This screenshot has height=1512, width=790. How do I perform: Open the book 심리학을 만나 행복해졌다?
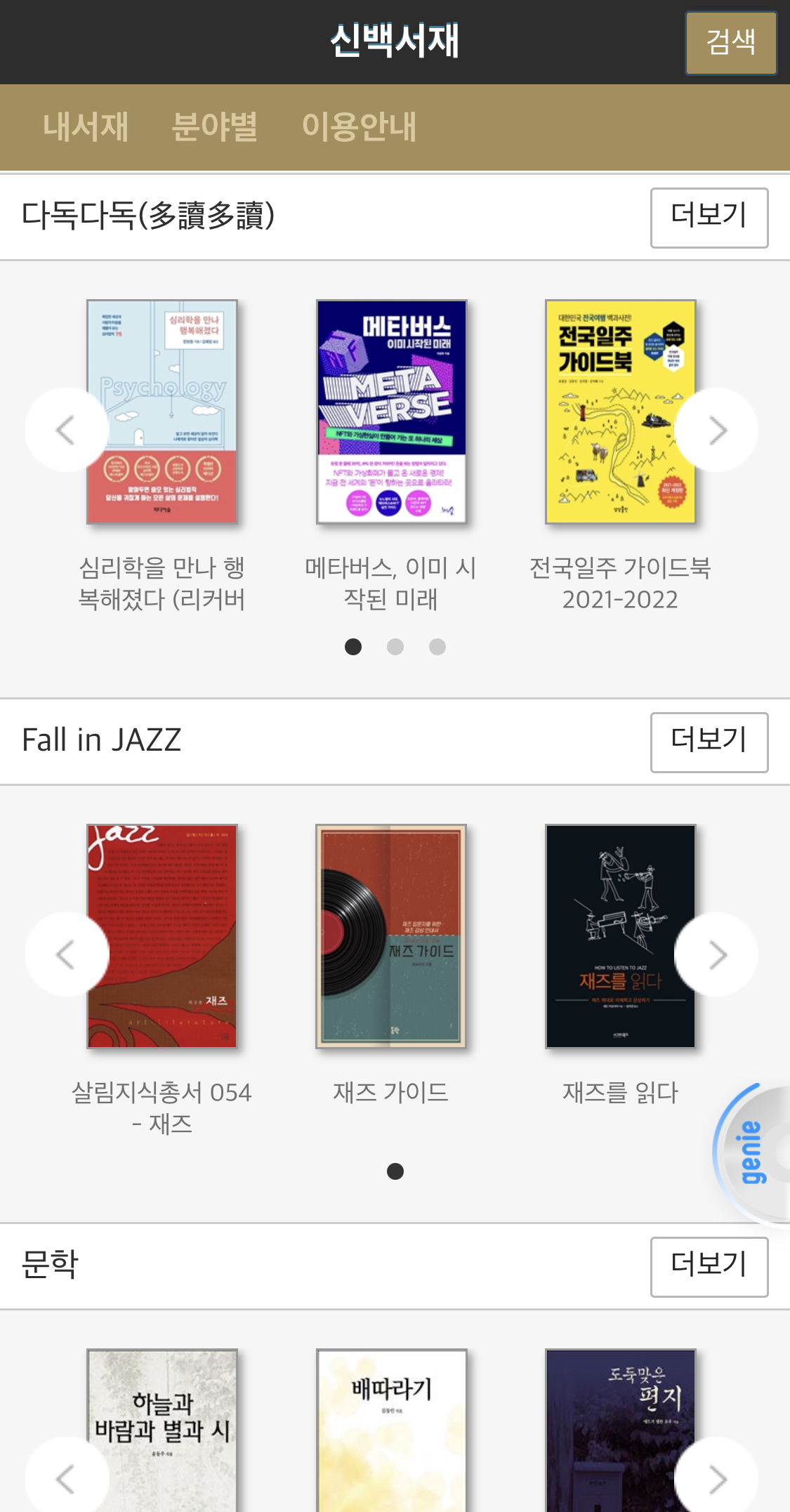click(162, 412)
